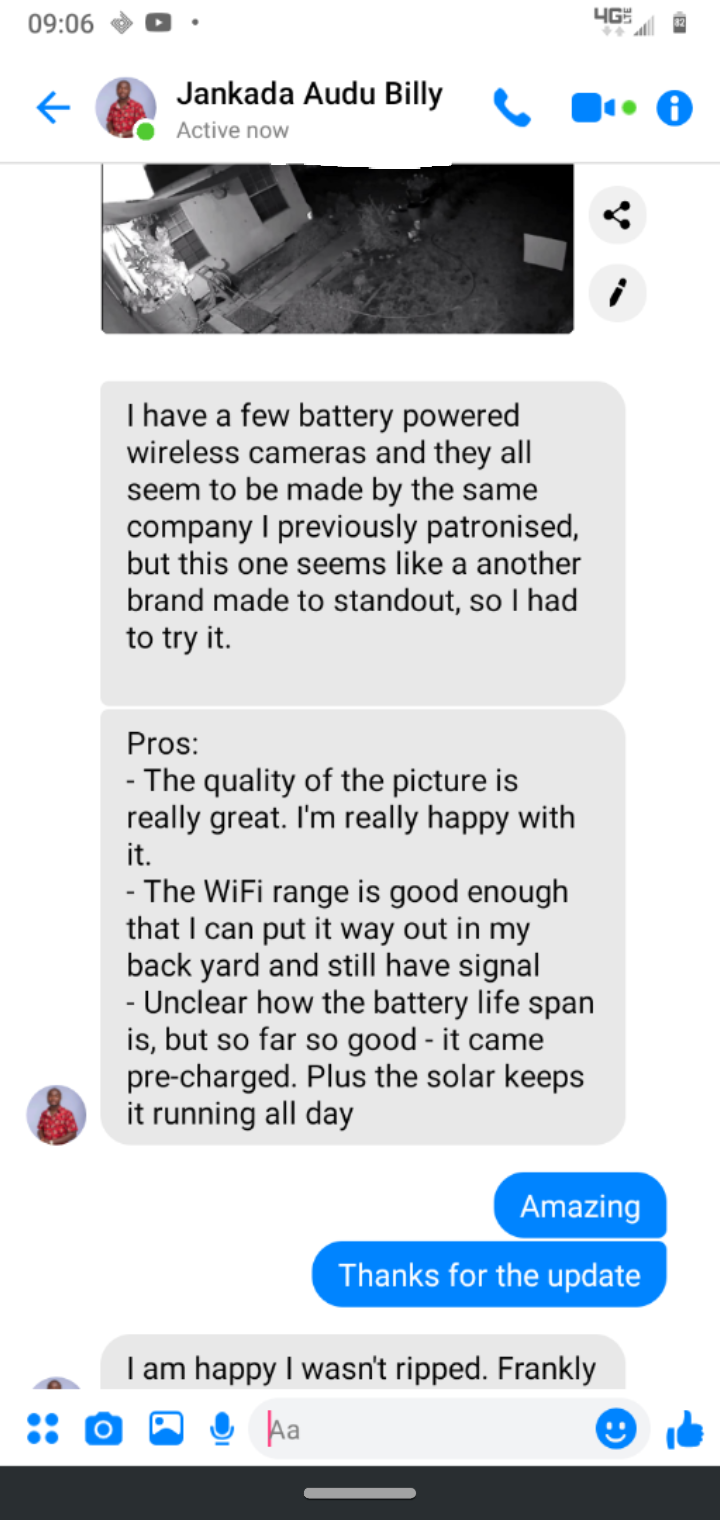The image size is (720, 1520).
Task: Record a voice message
Action: 222,1429
